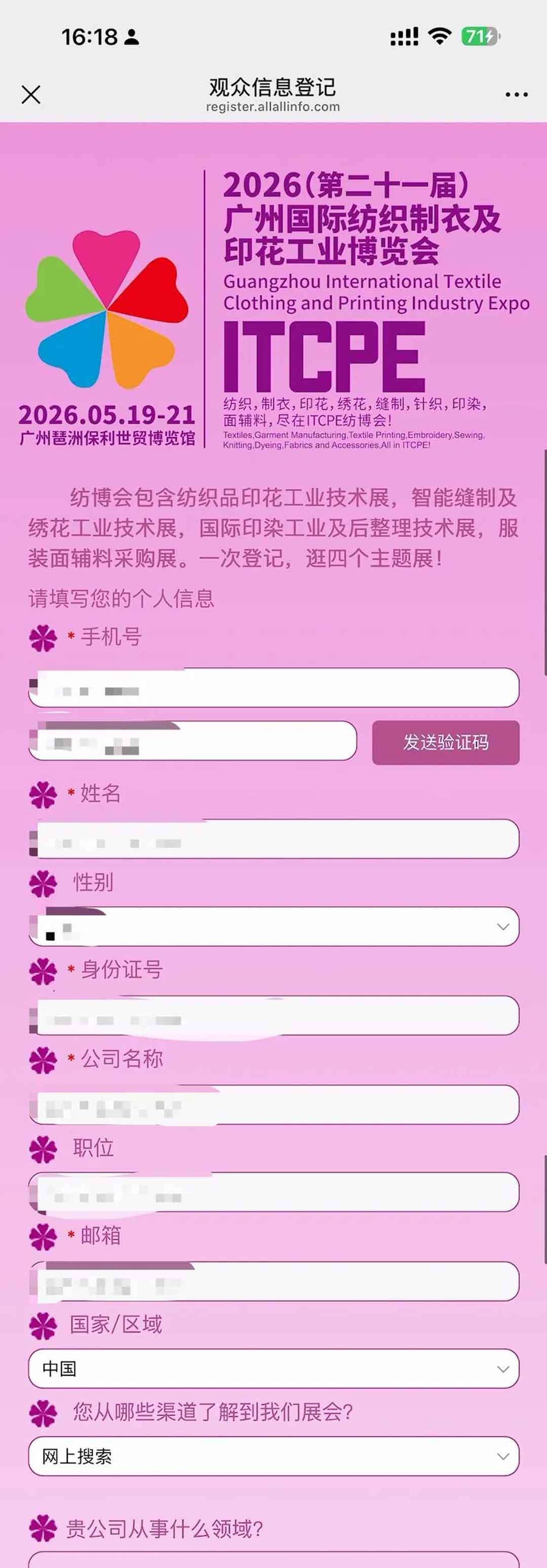
Task: Tap the 手机号 phone number field
Action: 274,687
